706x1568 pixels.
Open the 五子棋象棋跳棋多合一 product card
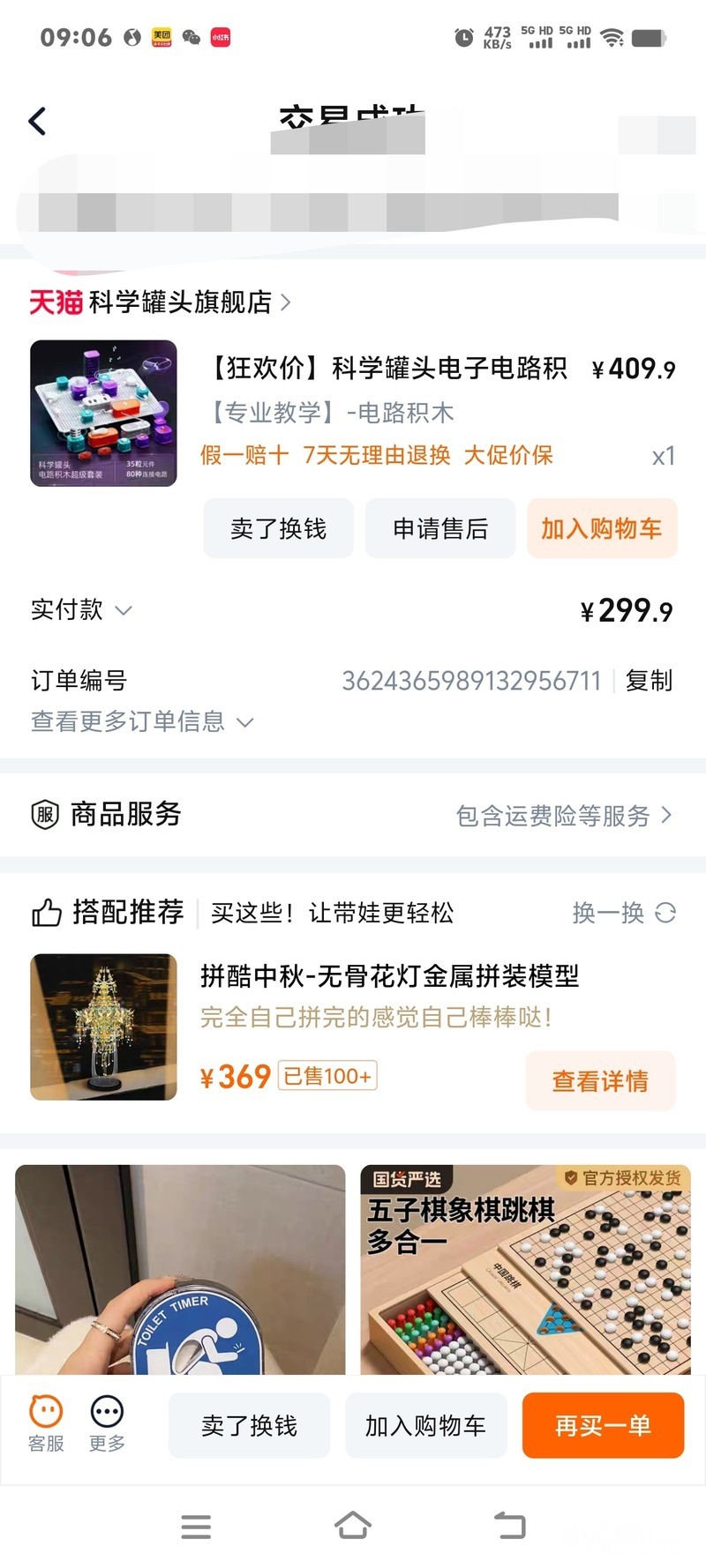(x=525, y=1269)
